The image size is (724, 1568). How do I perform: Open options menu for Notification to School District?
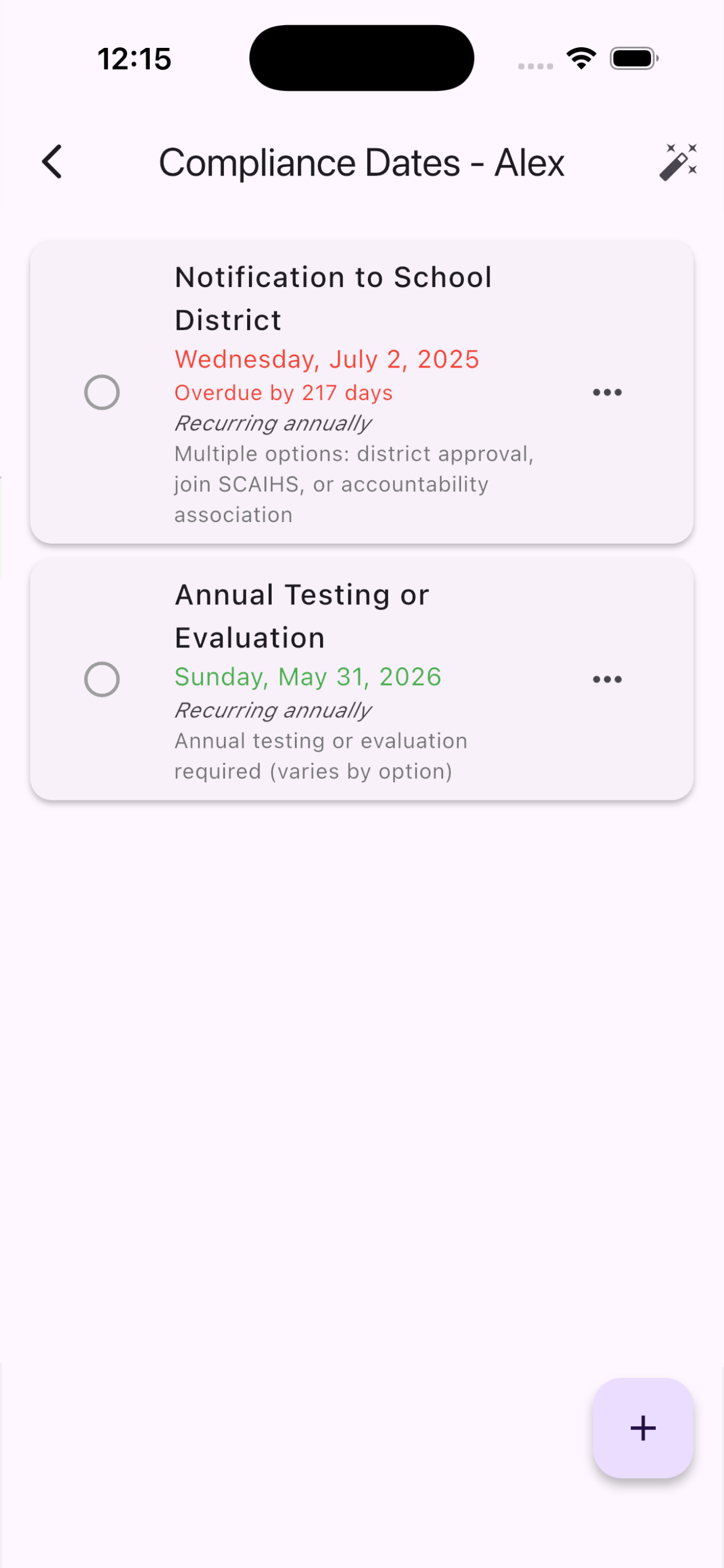tap(607, 393)
